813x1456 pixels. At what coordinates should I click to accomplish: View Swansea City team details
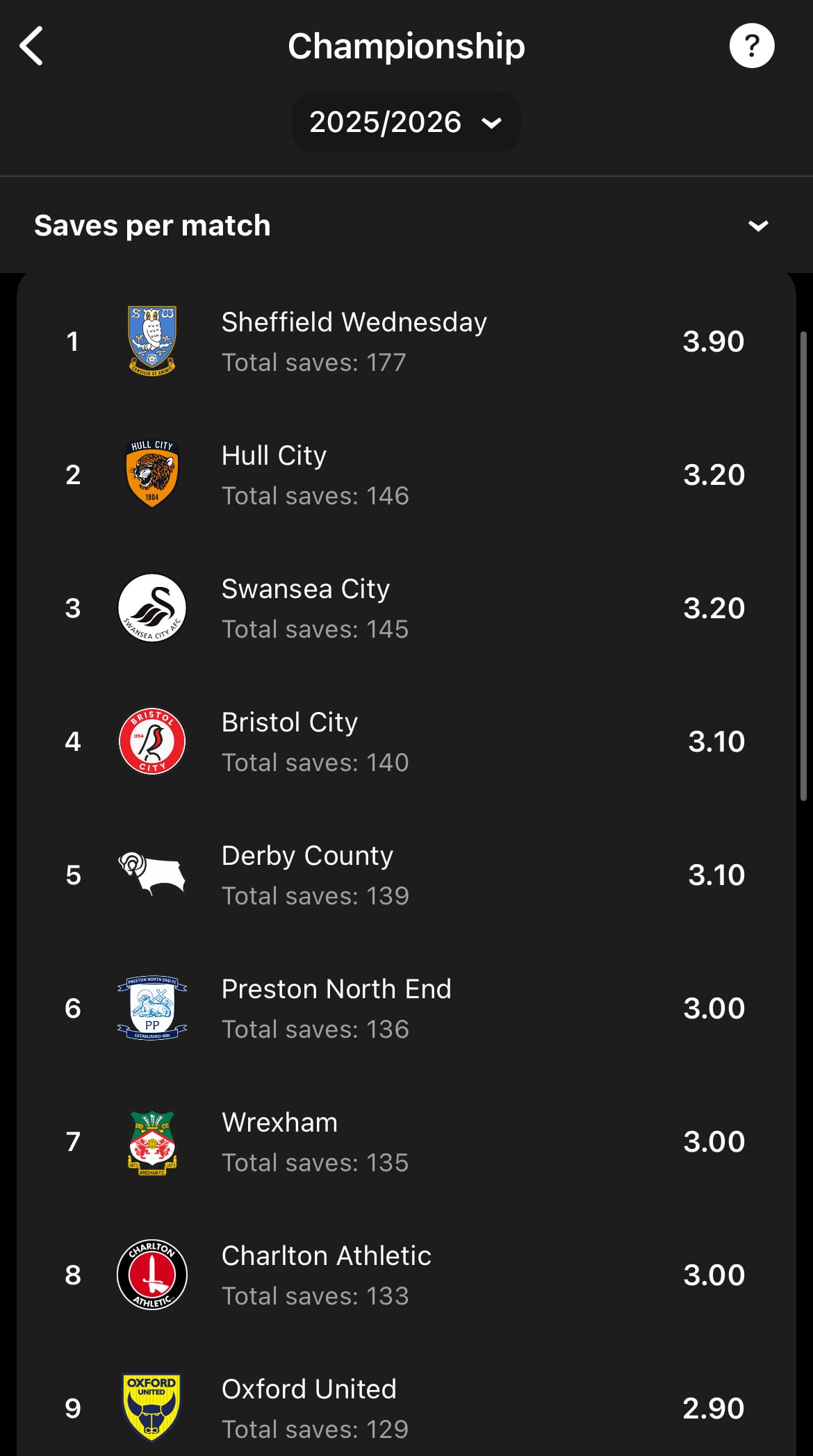pos(406,609)
